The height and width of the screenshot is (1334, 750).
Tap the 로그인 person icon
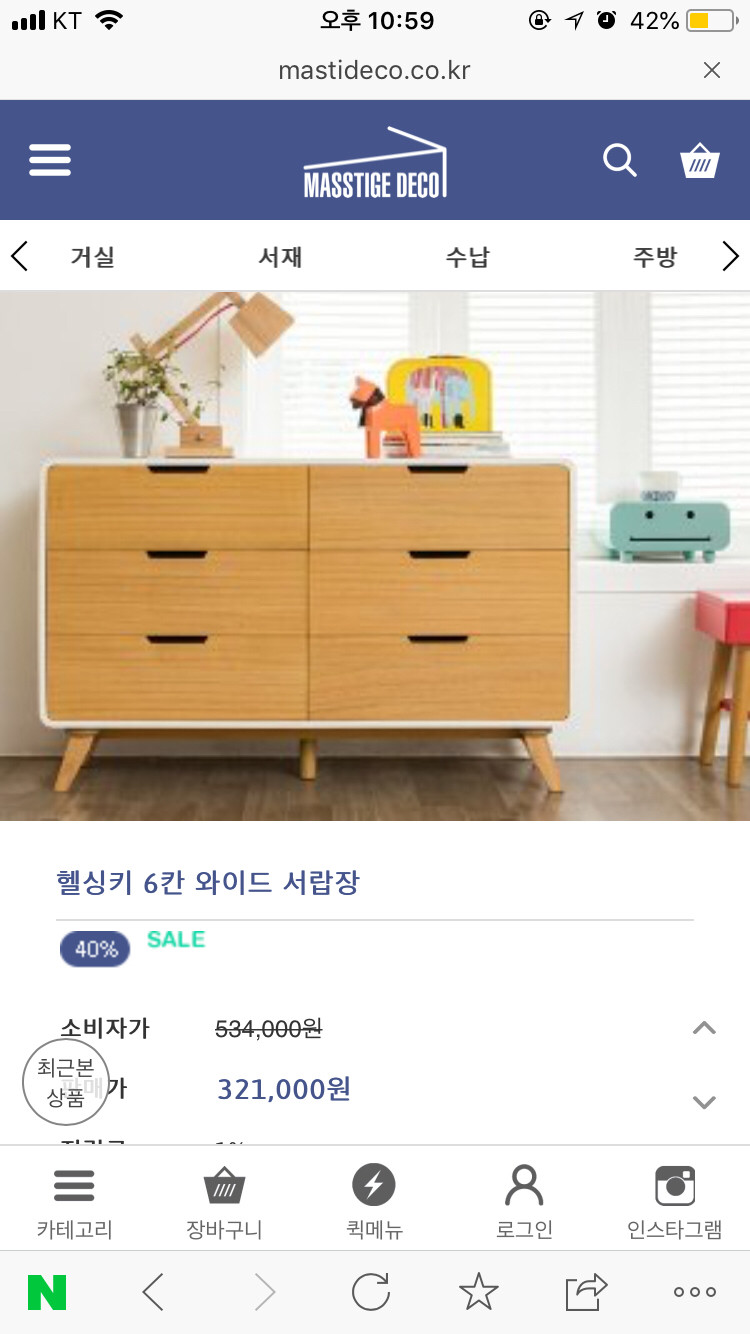pyautogui.click(x=524, y=1185)
